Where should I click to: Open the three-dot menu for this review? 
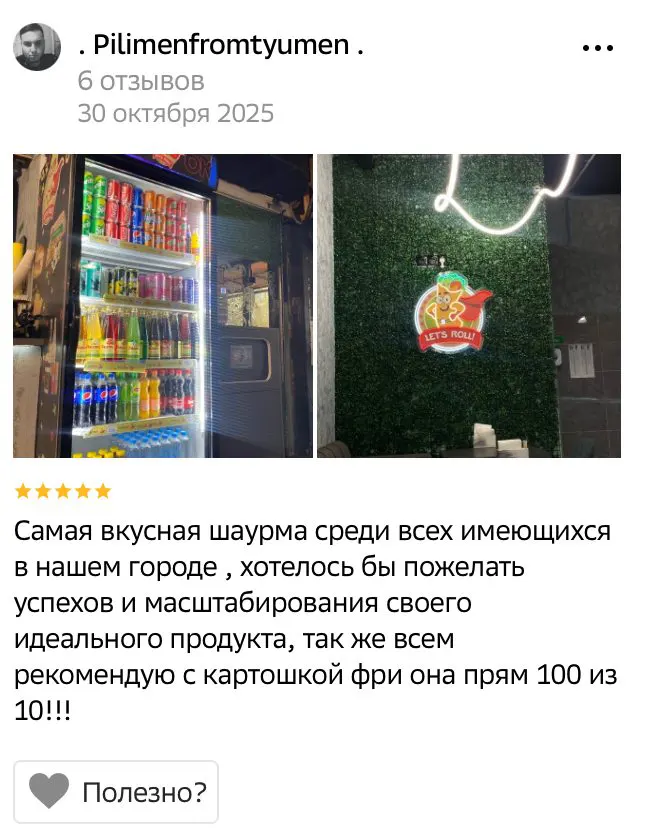[x=597, y=47]
